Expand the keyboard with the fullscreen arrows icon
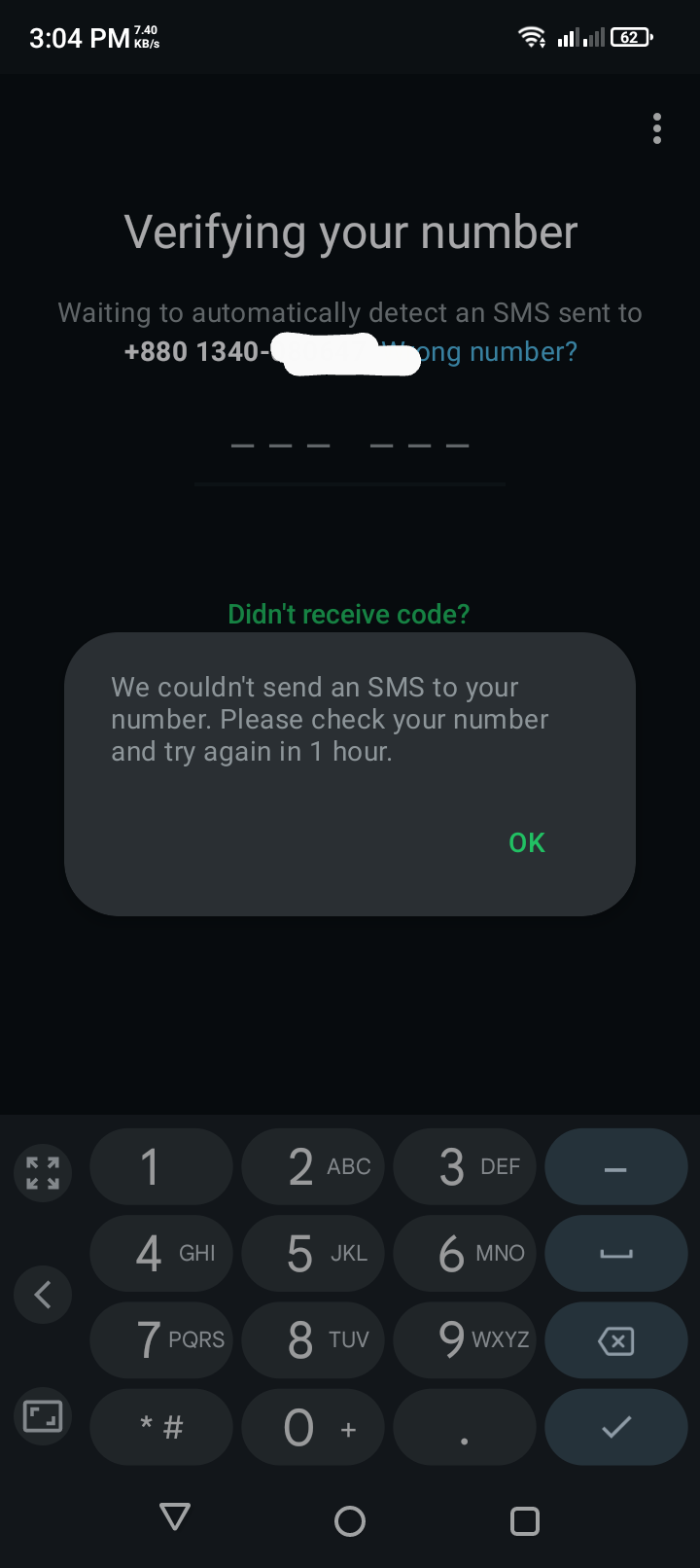The height and width of the screenshot is (1568, 700). pos(43,1172)
